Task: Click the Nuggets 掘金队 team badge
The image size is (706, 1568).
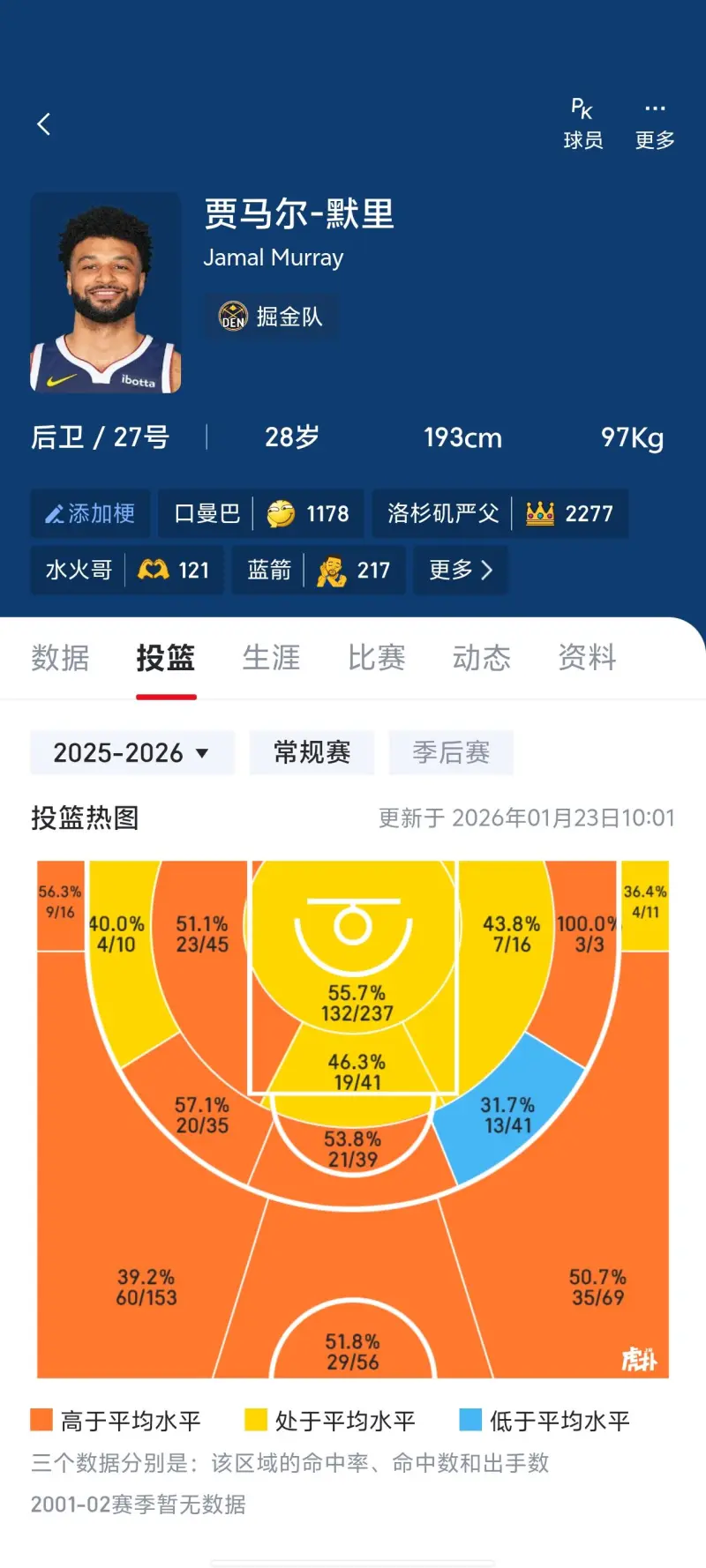Action: [x=233, y=317]
